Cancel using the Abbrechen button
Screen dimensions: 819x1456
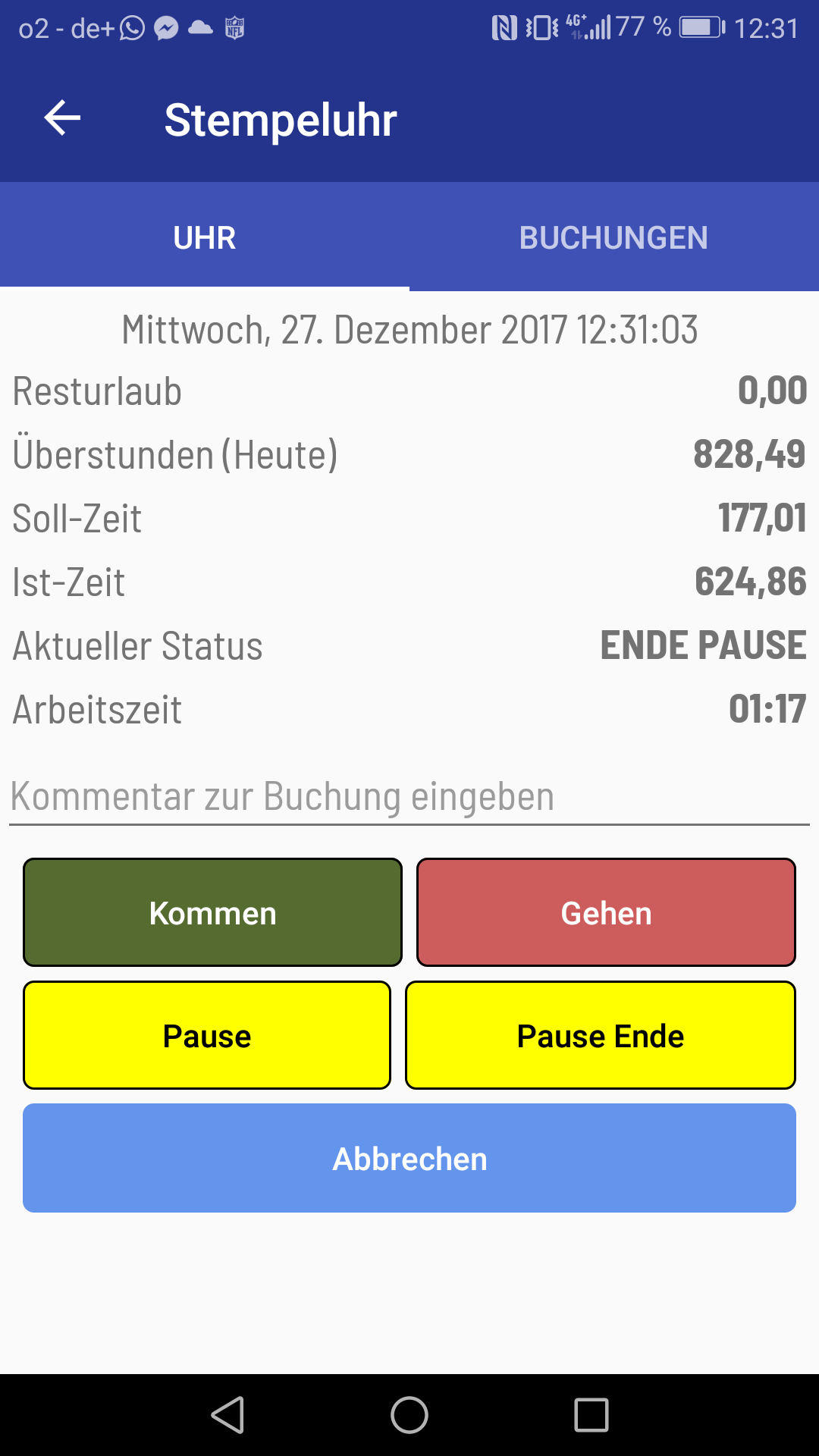click(409, 1158)
